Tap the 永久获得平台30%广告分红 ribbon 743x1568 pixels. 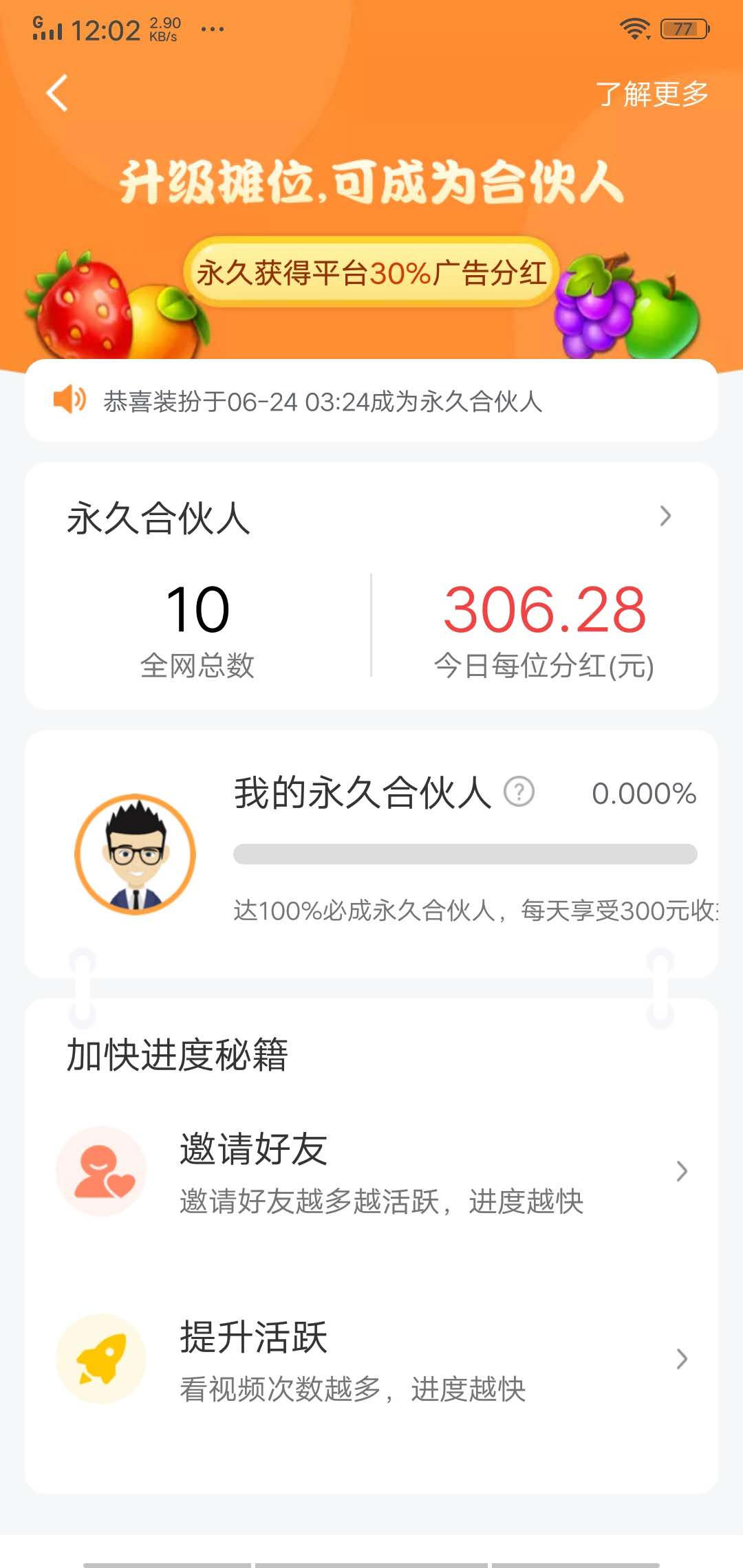coord(371,270)
